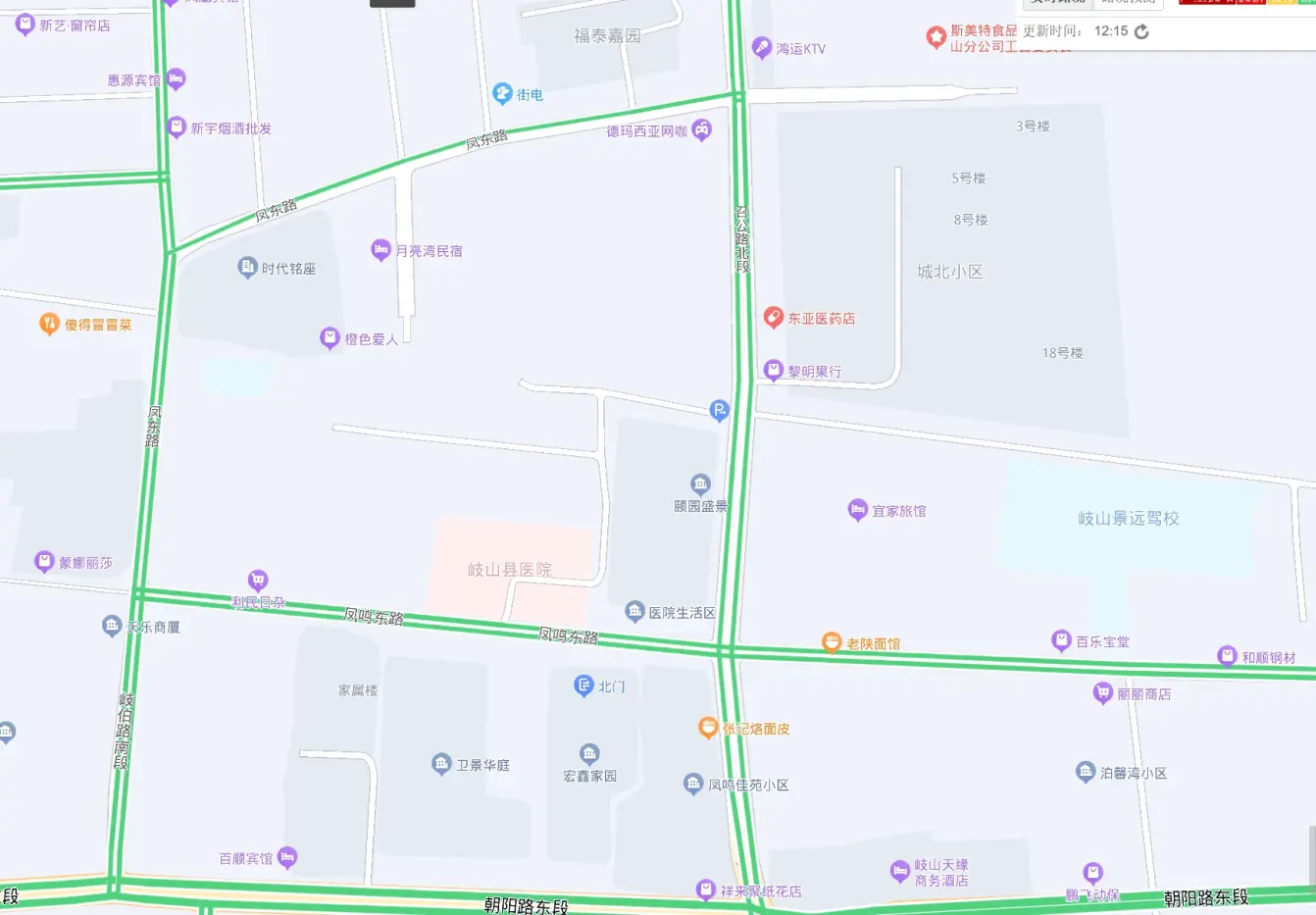This screenshot has height=915, width=1316.
Task: Open 岐山天缘商务酒店 marker
Action: click(x=900, y=871)
